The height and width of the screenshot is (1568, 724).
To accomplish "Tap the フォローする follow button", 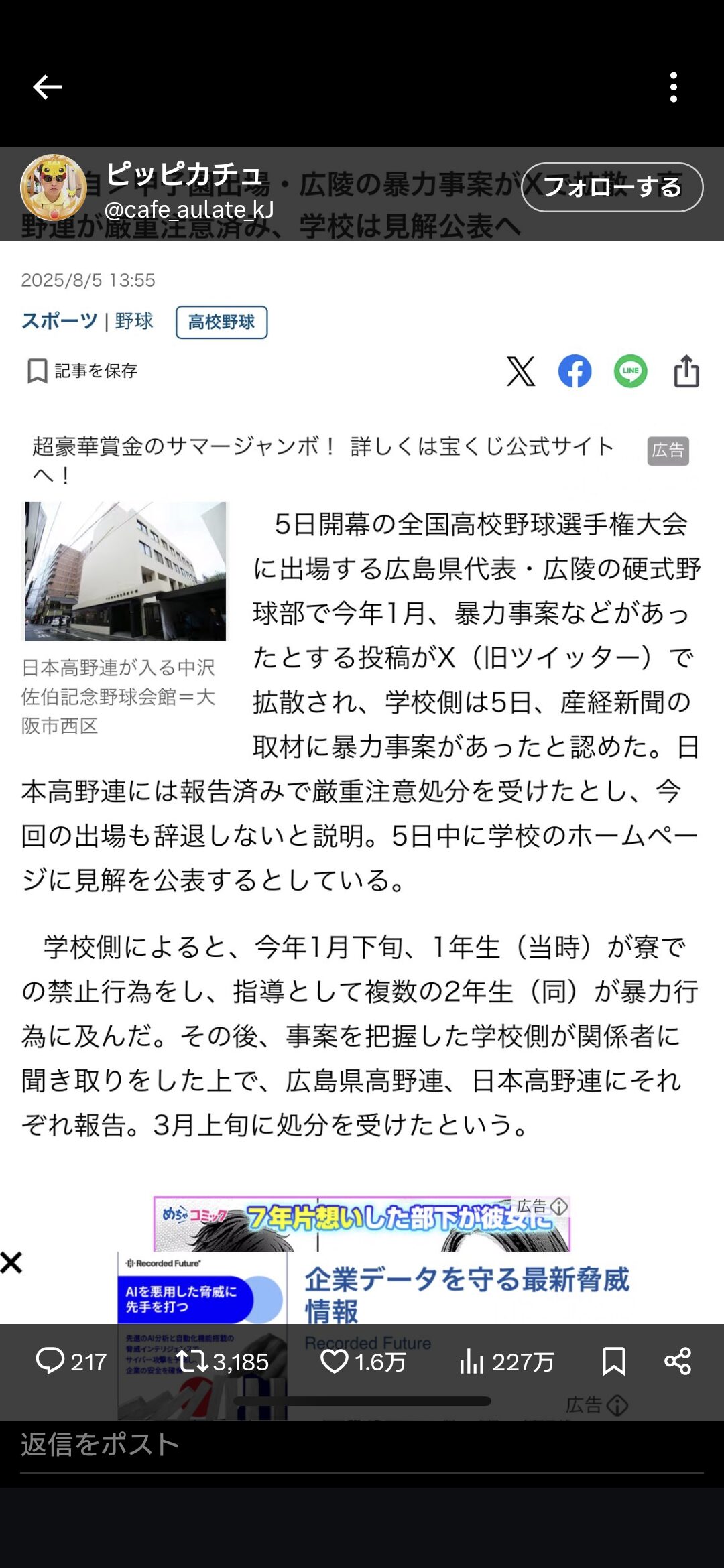I will click(x=612, y=187).
